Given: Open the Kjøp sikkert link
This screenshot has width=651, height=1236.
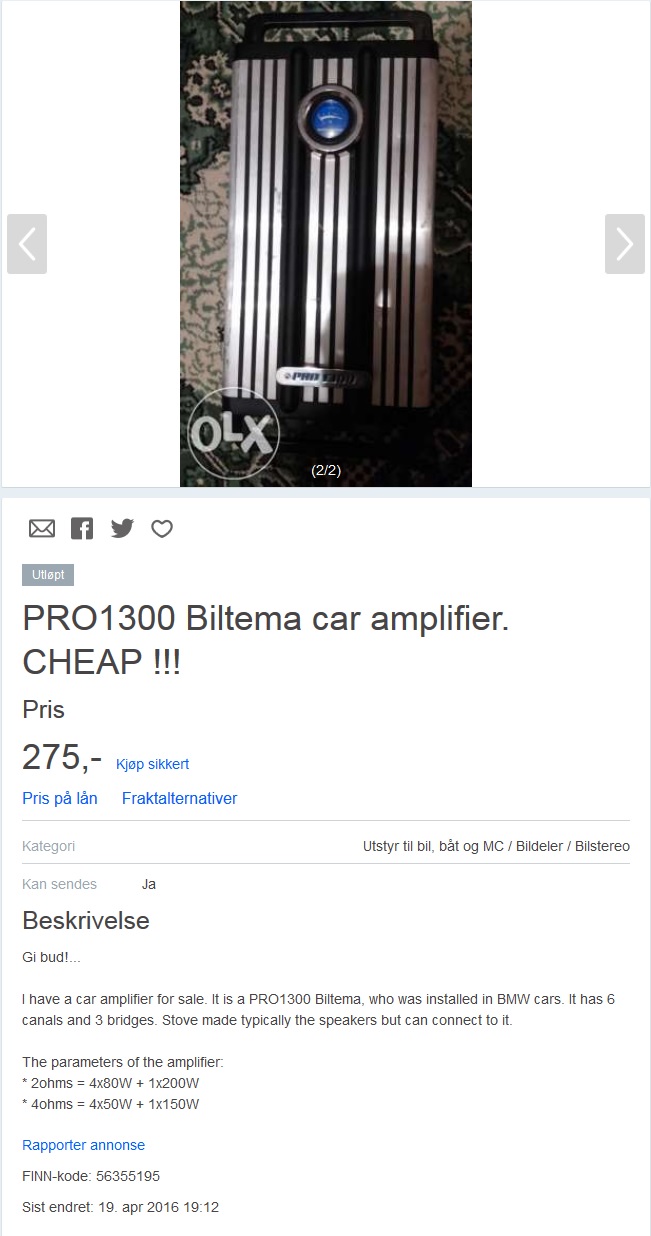Looking at the screenshot, I should tap(152, 764).
